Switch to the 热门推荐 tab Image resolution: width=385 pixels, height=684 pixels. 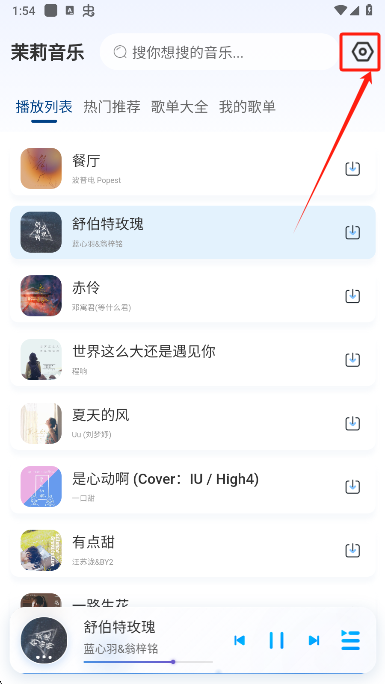tap(112, 107)
